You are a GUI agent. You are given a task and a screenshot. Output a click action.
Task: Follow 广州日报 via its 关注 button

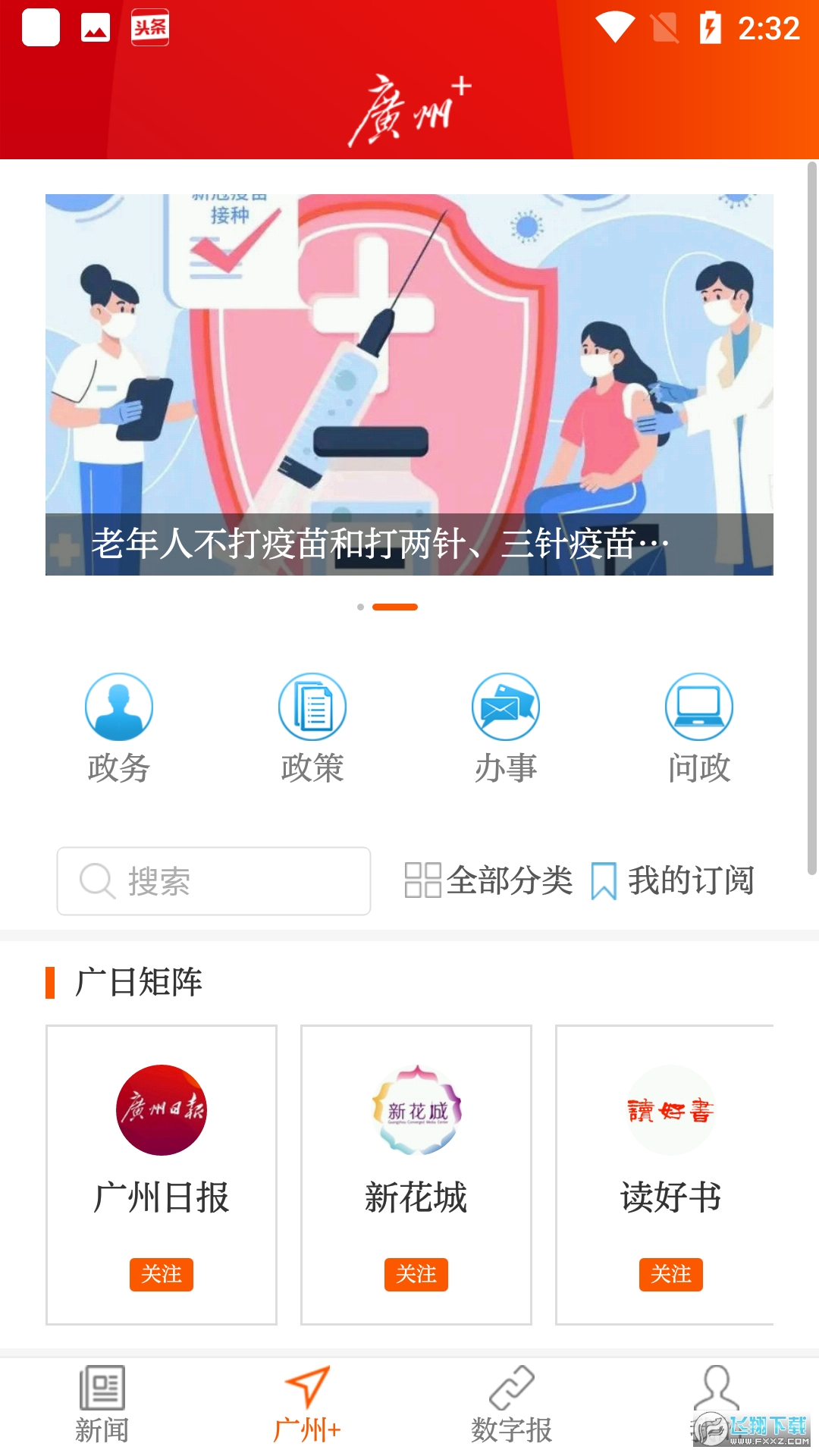[x=161, y=1276]
